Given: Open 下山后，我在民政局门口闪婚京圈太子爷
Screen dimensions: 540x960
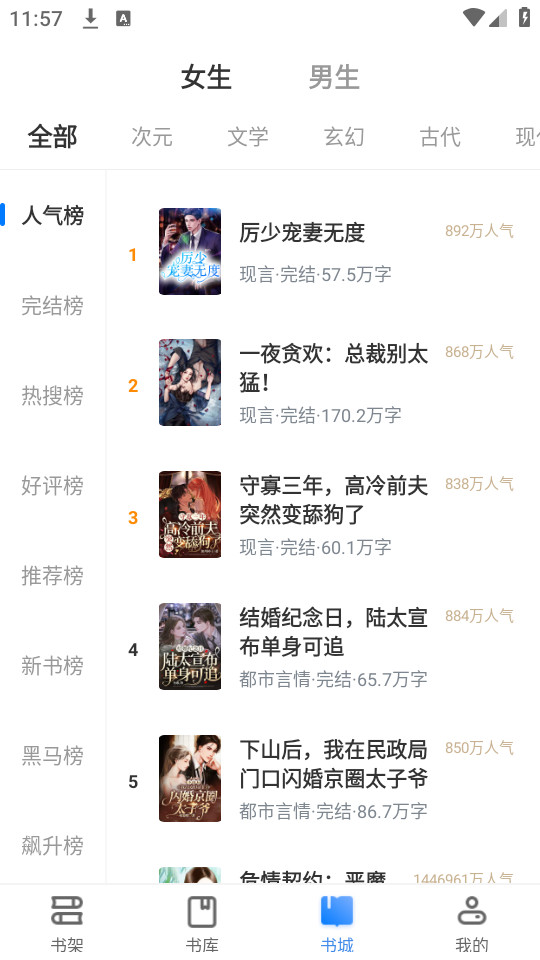Looking at the screenshot, I should [323, 779].
